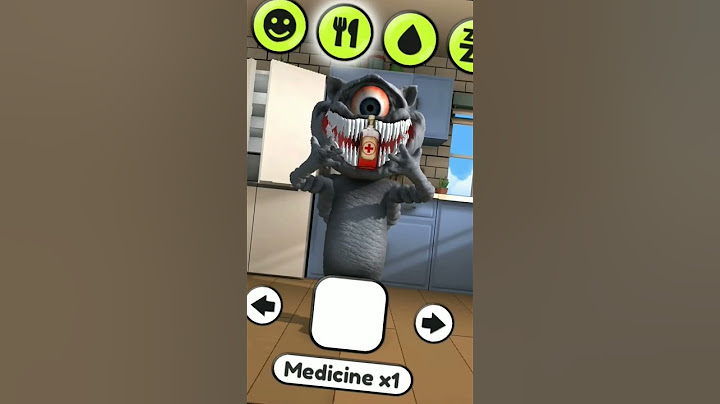Tap the sleep Zz button
720x404 pixels.
463,44
